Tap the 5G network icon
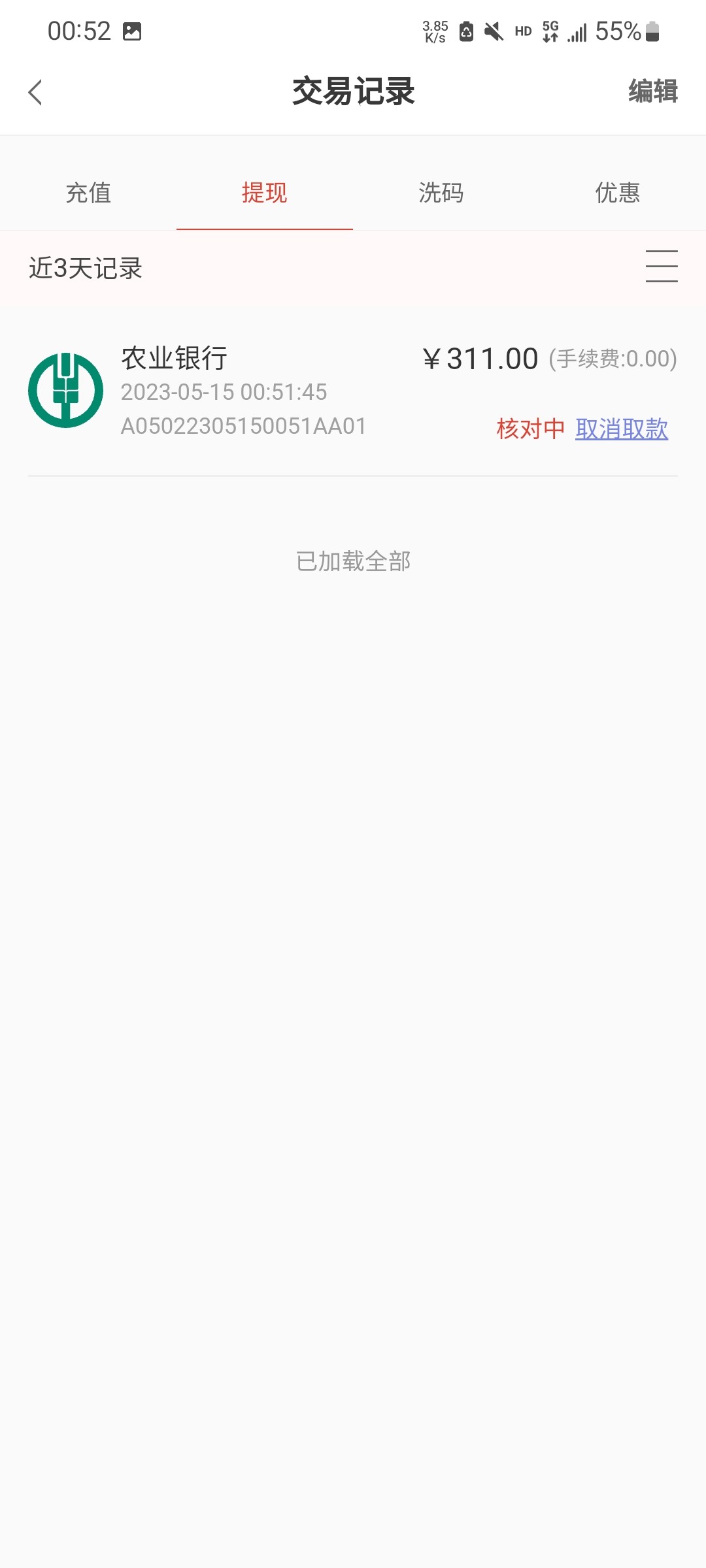The width and height of the screenshot is (706, 1568). pyautogui.click(x=550, y=31)
